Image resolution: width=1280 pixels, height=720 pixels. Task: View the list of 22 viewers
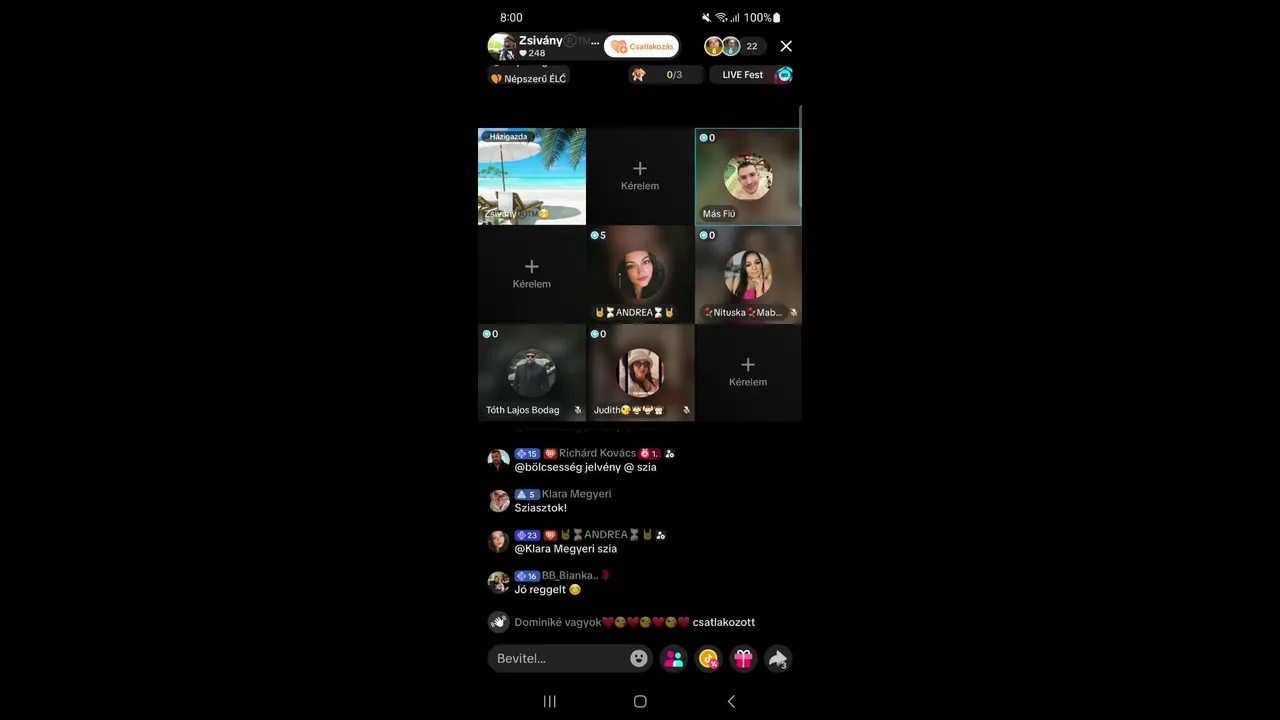point(751,46)
